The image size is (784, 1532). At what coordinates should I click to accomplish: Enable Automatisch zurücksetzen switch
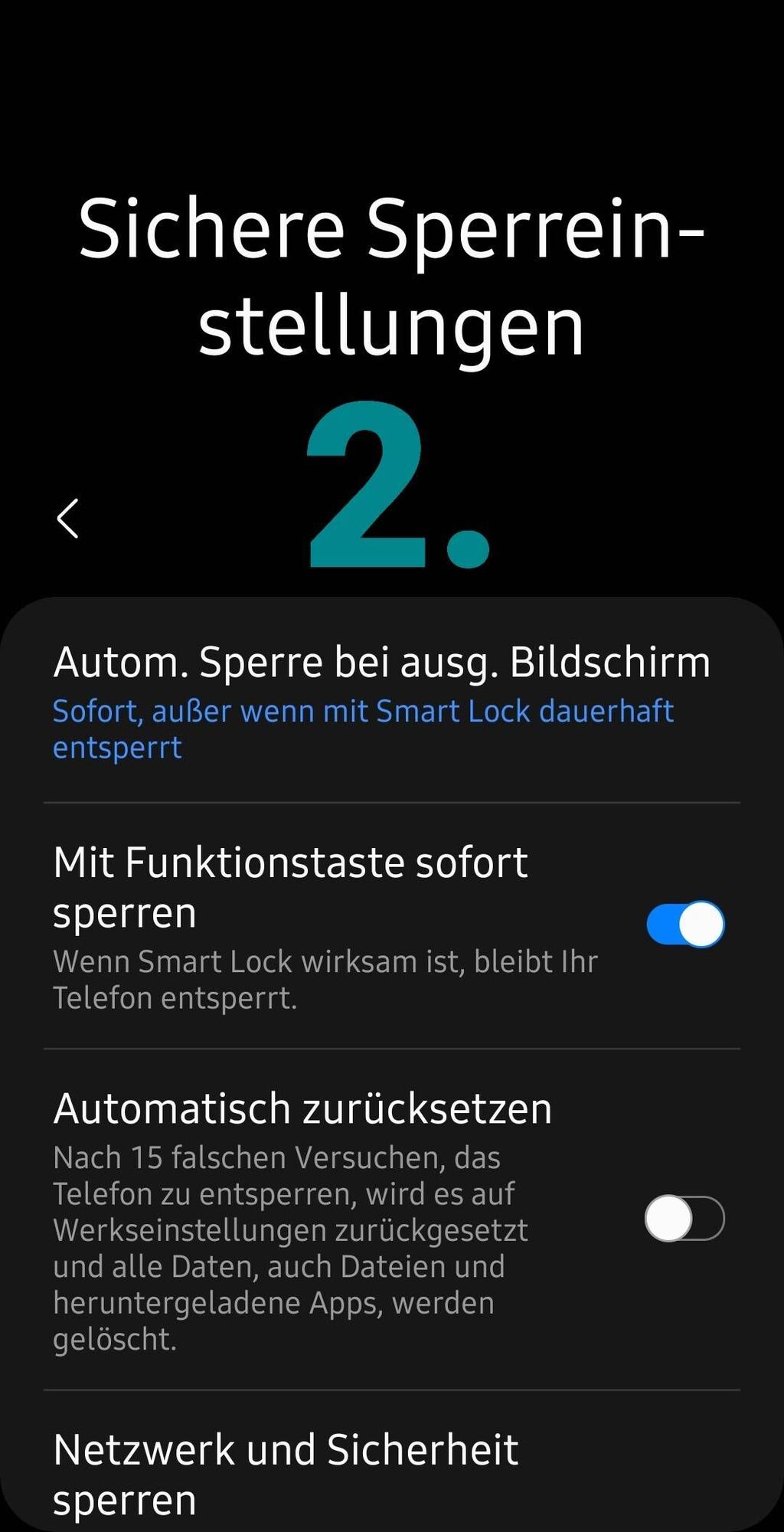click(x=684, y=1218)
